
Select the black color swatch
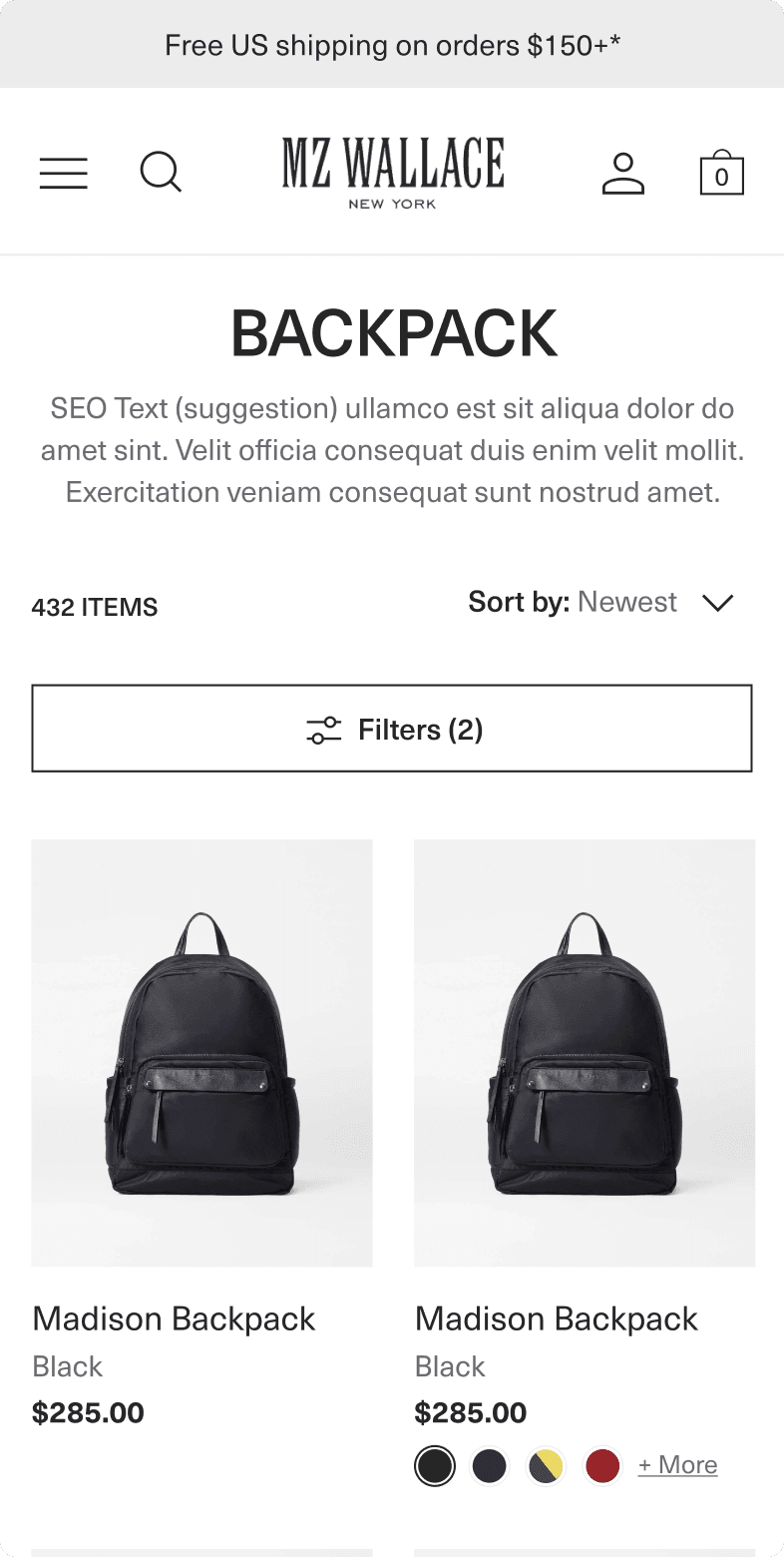[x=434, y=1465]
